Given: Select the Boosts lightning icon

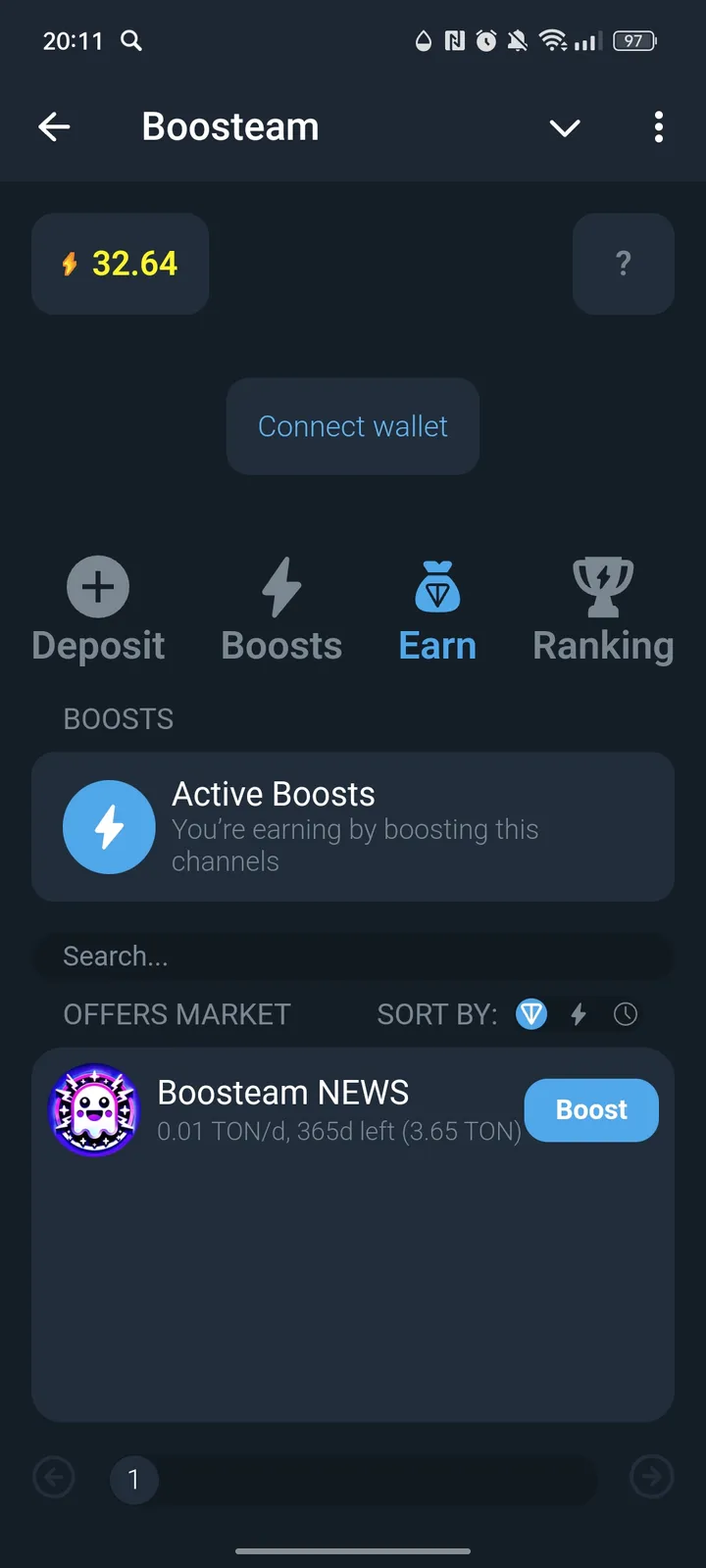Looking at the screenshot, I should [280, 586].
